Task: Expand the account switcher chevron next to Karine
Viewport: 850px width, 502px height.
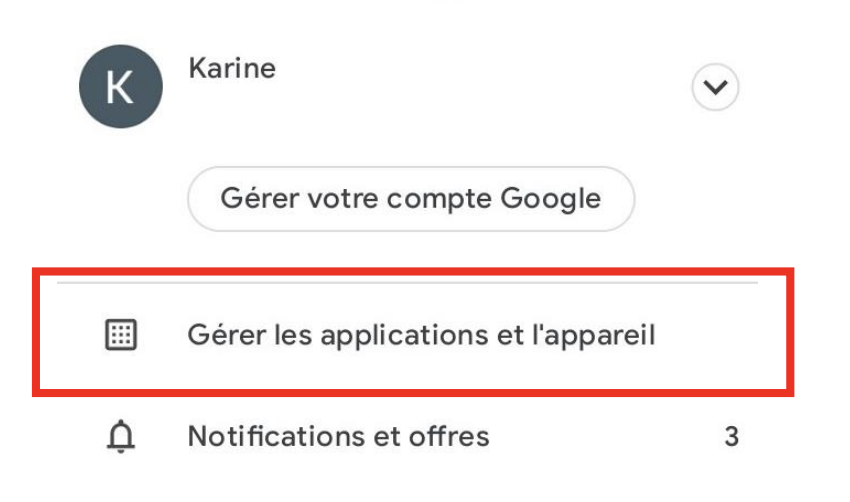Action: [x=715, y=88]
